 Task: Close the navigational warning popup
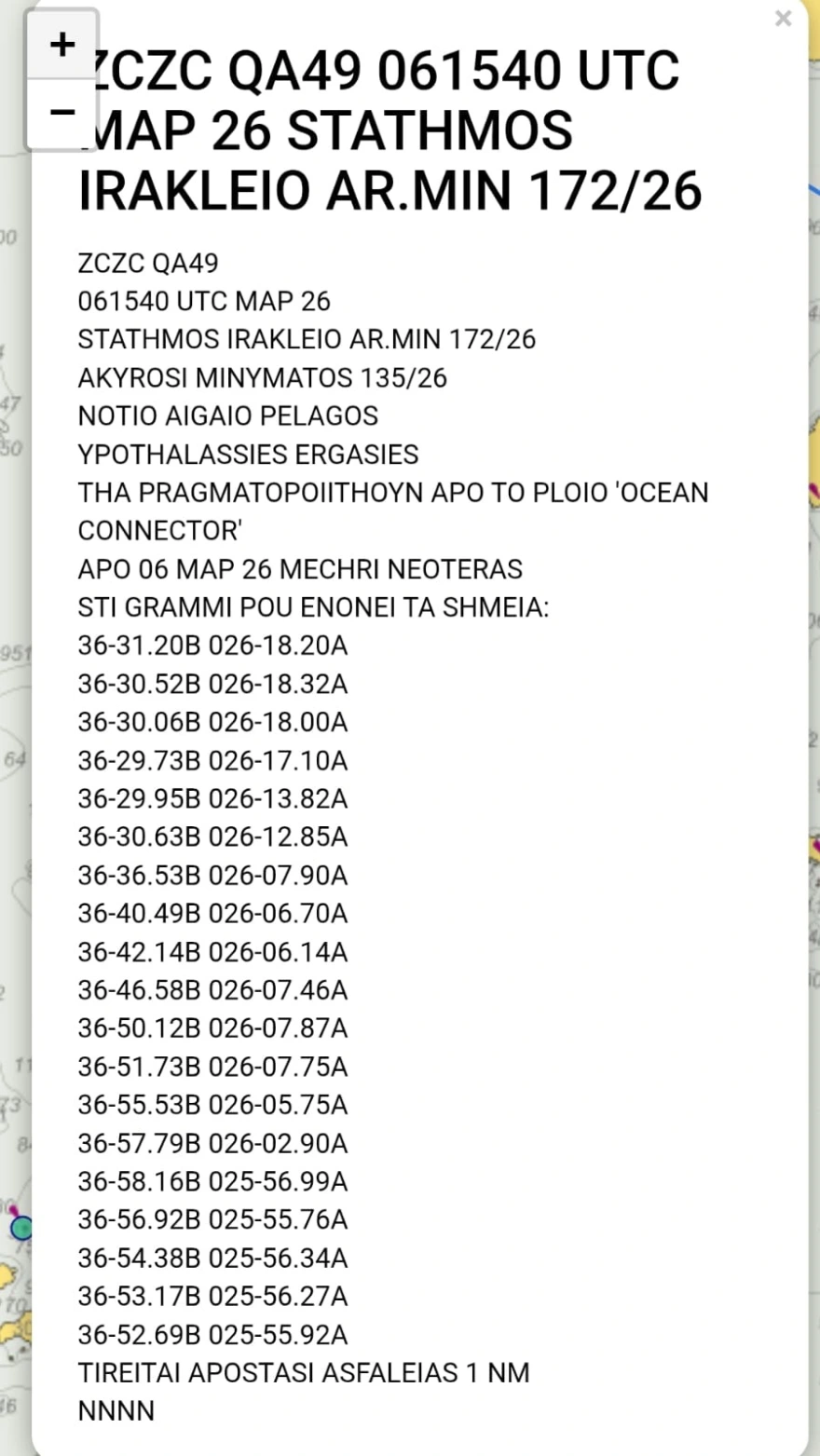pos(783,19)
